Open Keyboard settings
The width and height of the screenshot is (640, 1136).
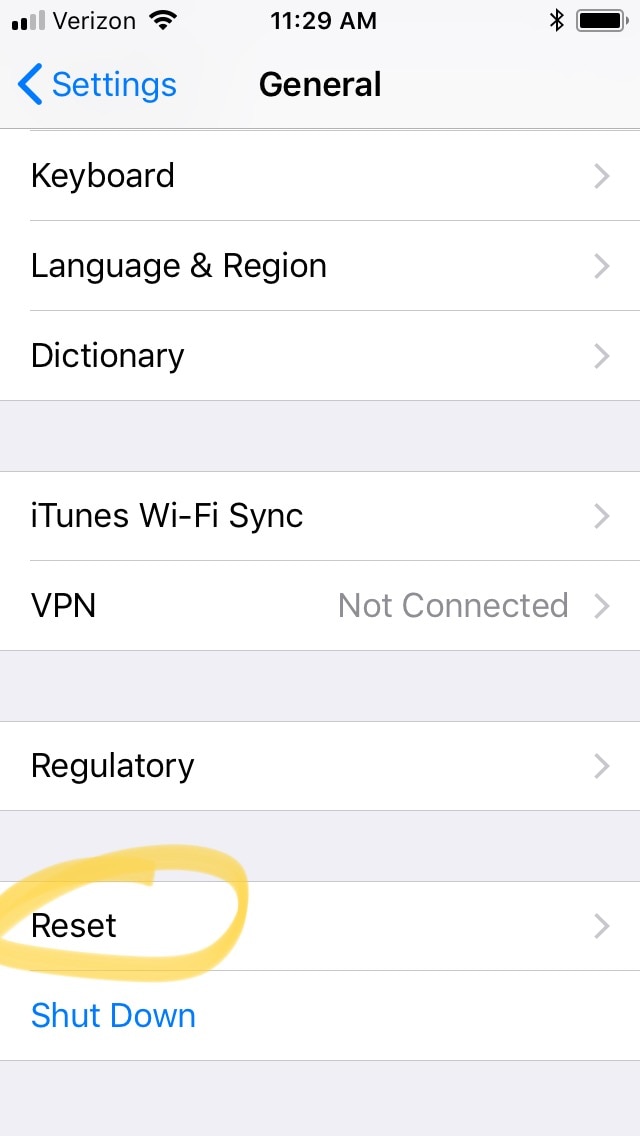(320, 176)
